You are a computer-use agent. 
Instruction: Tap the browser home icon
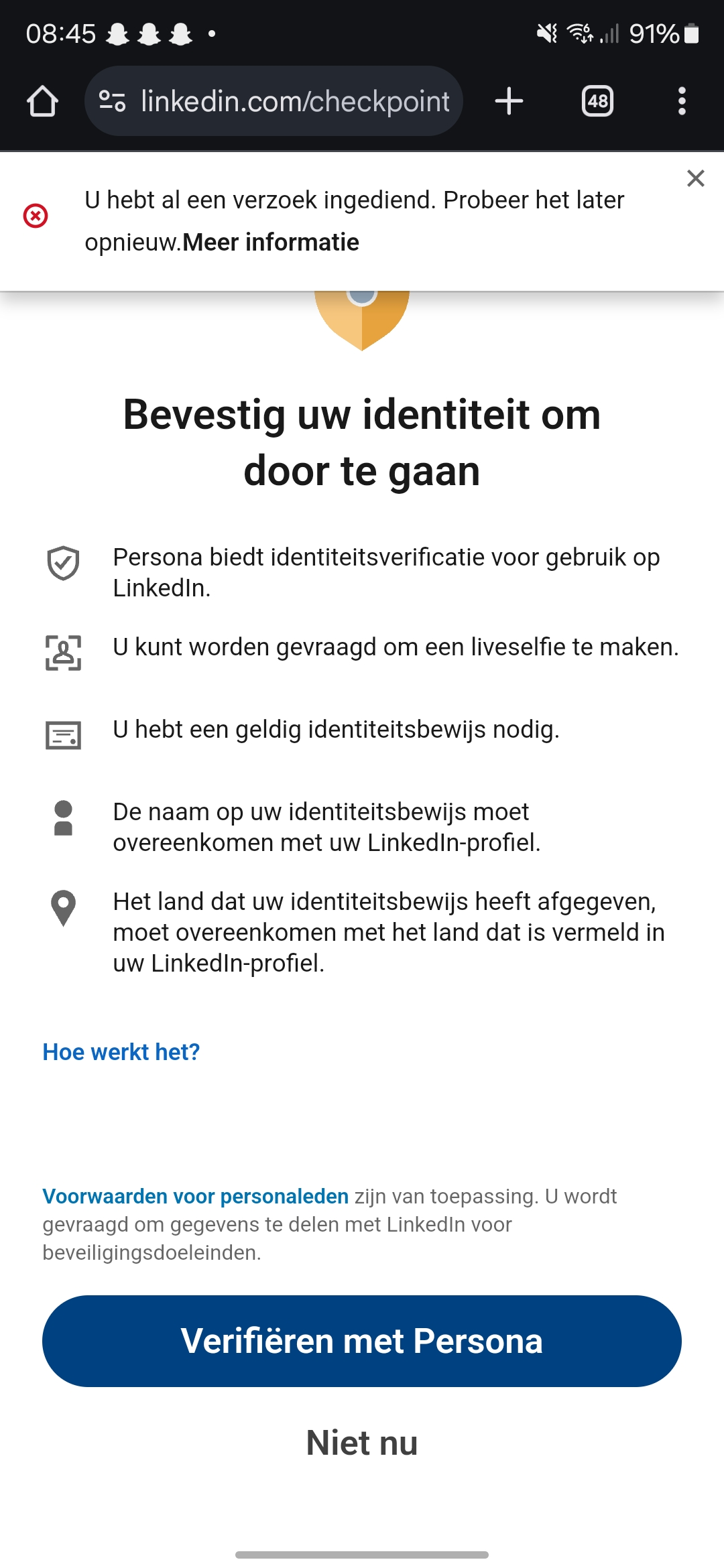(42, 101)
